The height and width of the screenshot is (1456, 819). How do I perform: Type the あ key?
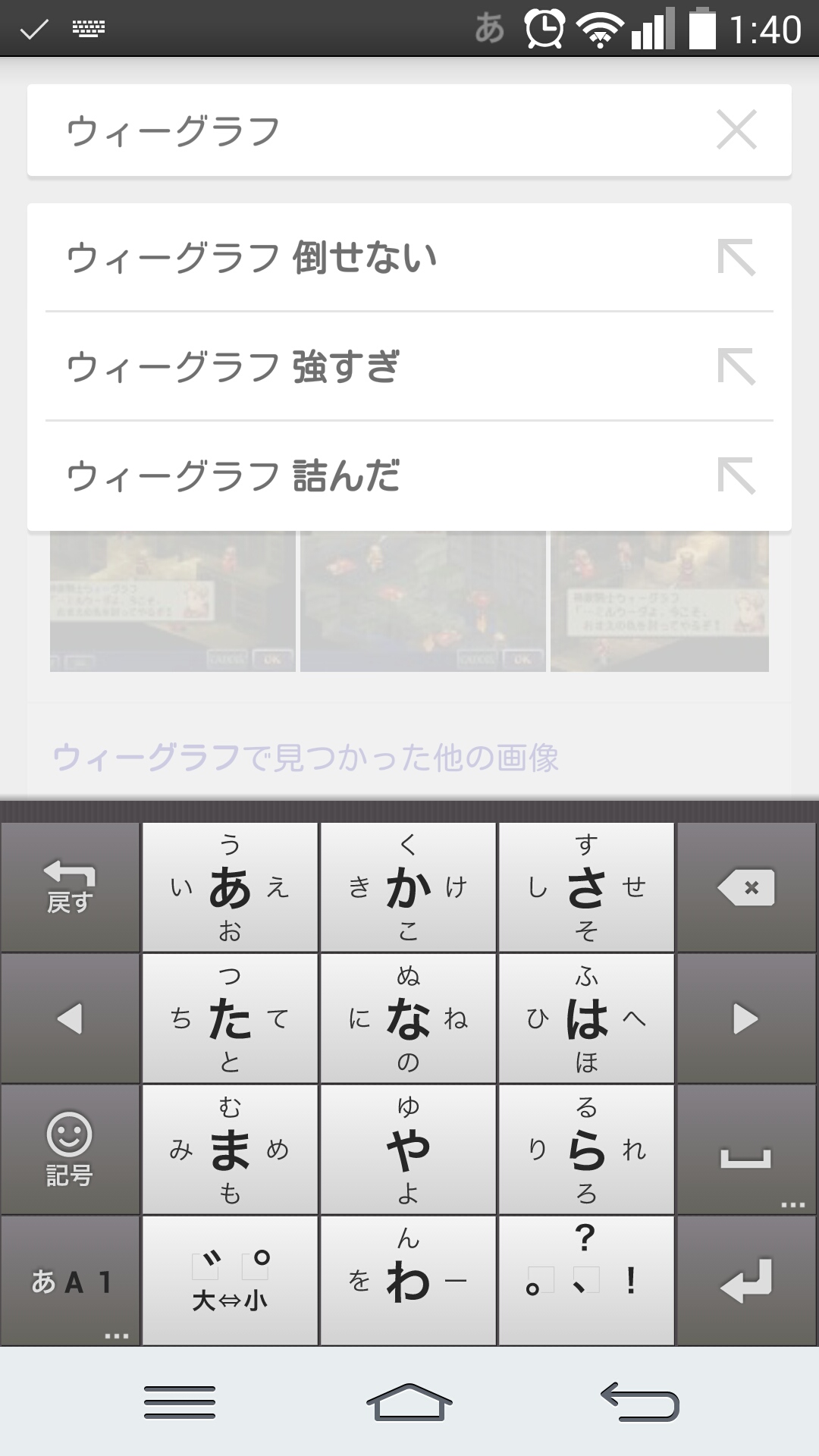230,887
